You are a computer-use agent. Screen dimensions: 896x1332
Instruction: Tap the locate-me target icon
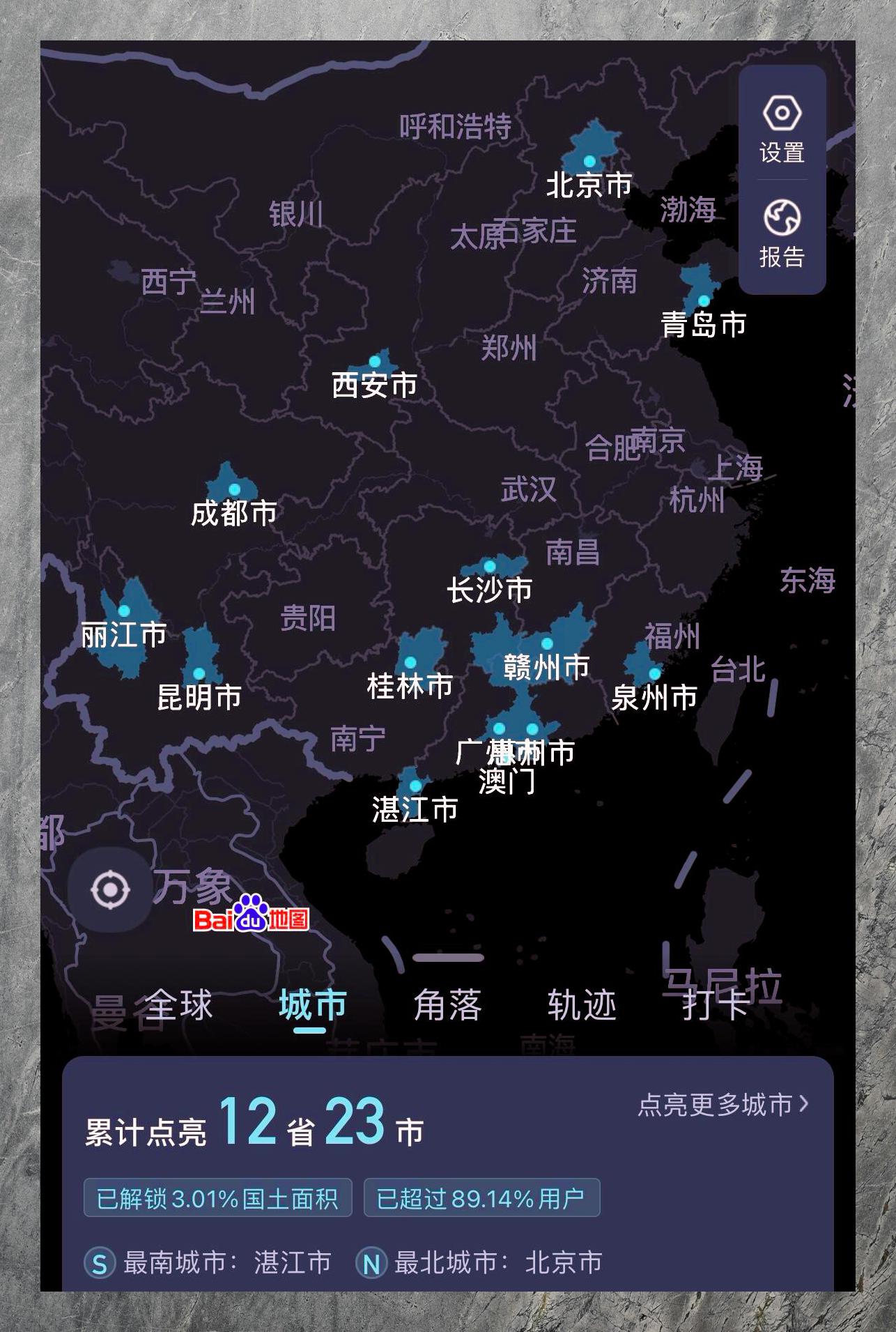pyautogui.click(x=110, y=889)
